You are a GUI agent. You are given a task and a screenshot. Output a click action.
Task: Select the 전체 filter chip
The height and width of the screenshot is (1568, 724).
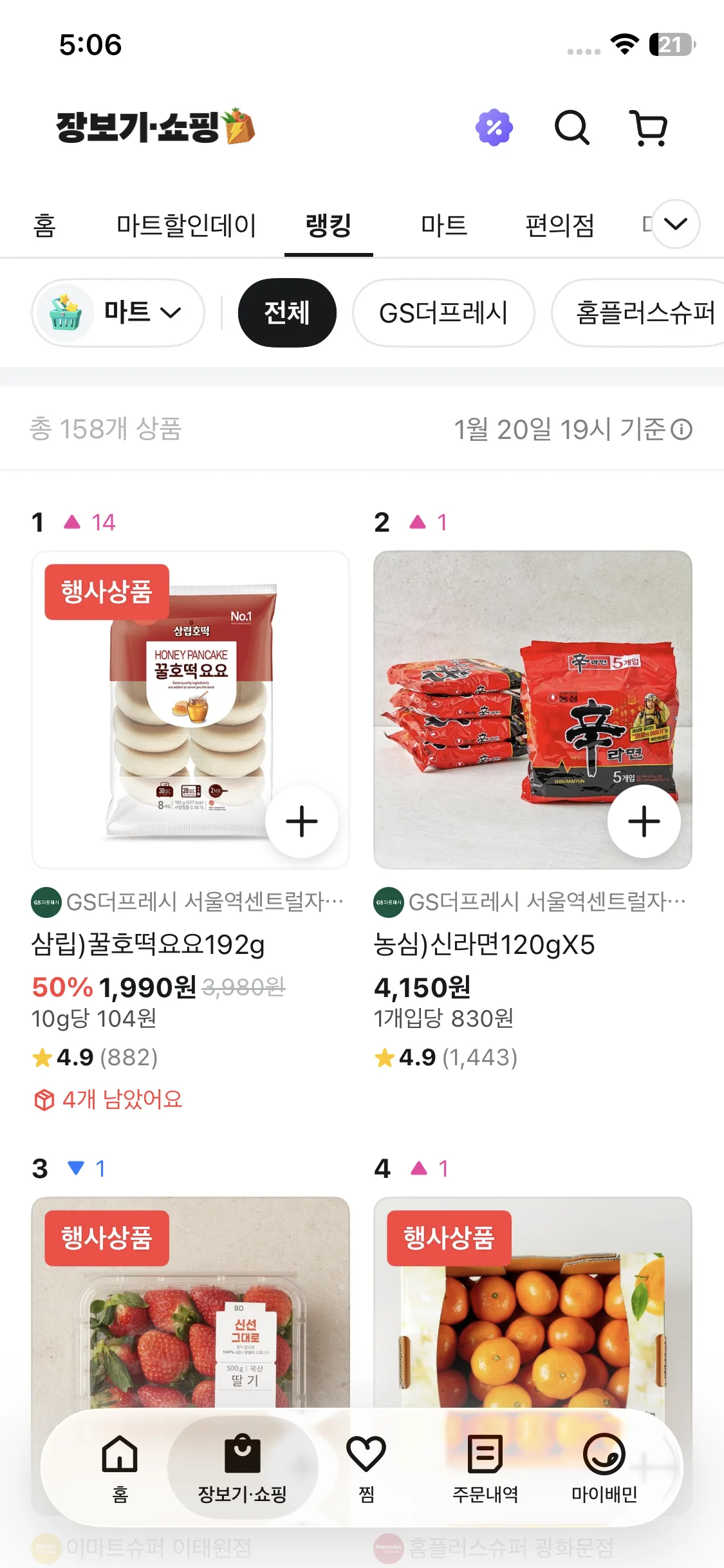[287, 313]
